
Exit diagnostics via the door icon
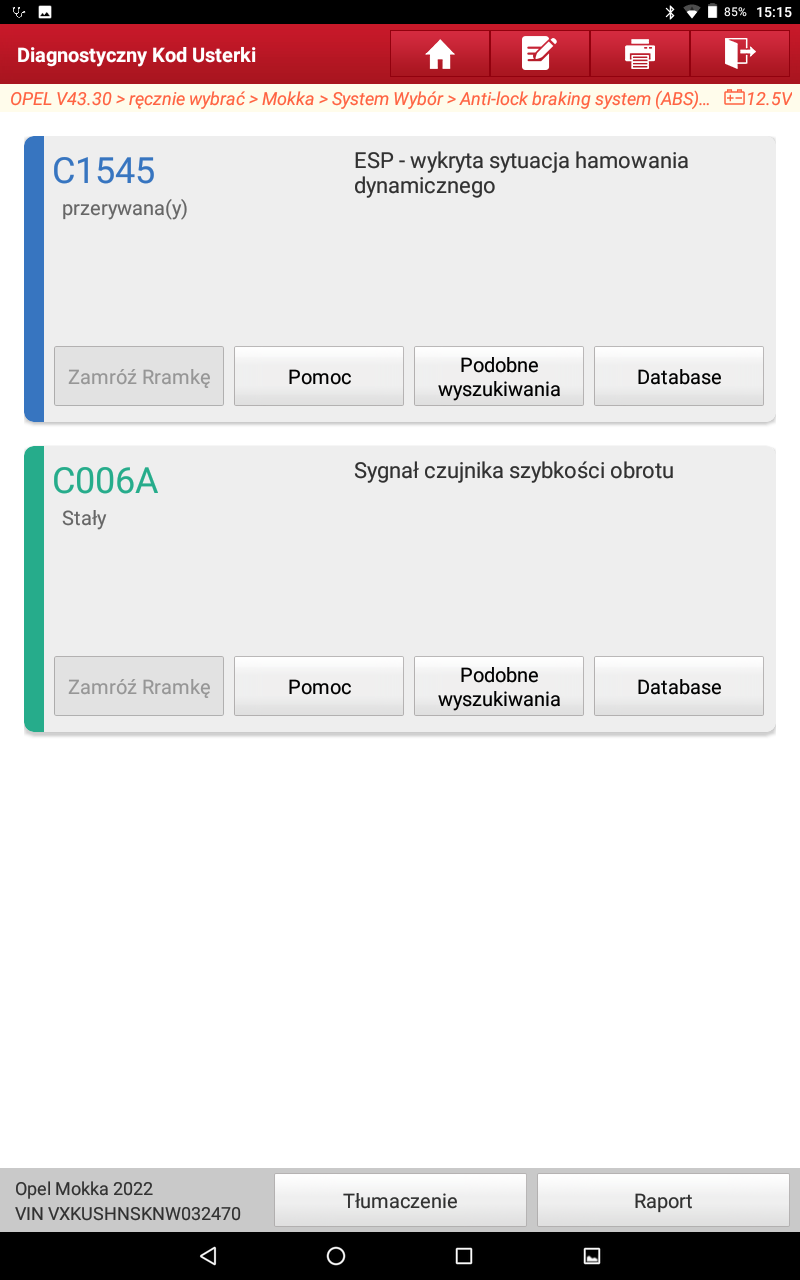(x=740, y=54)
